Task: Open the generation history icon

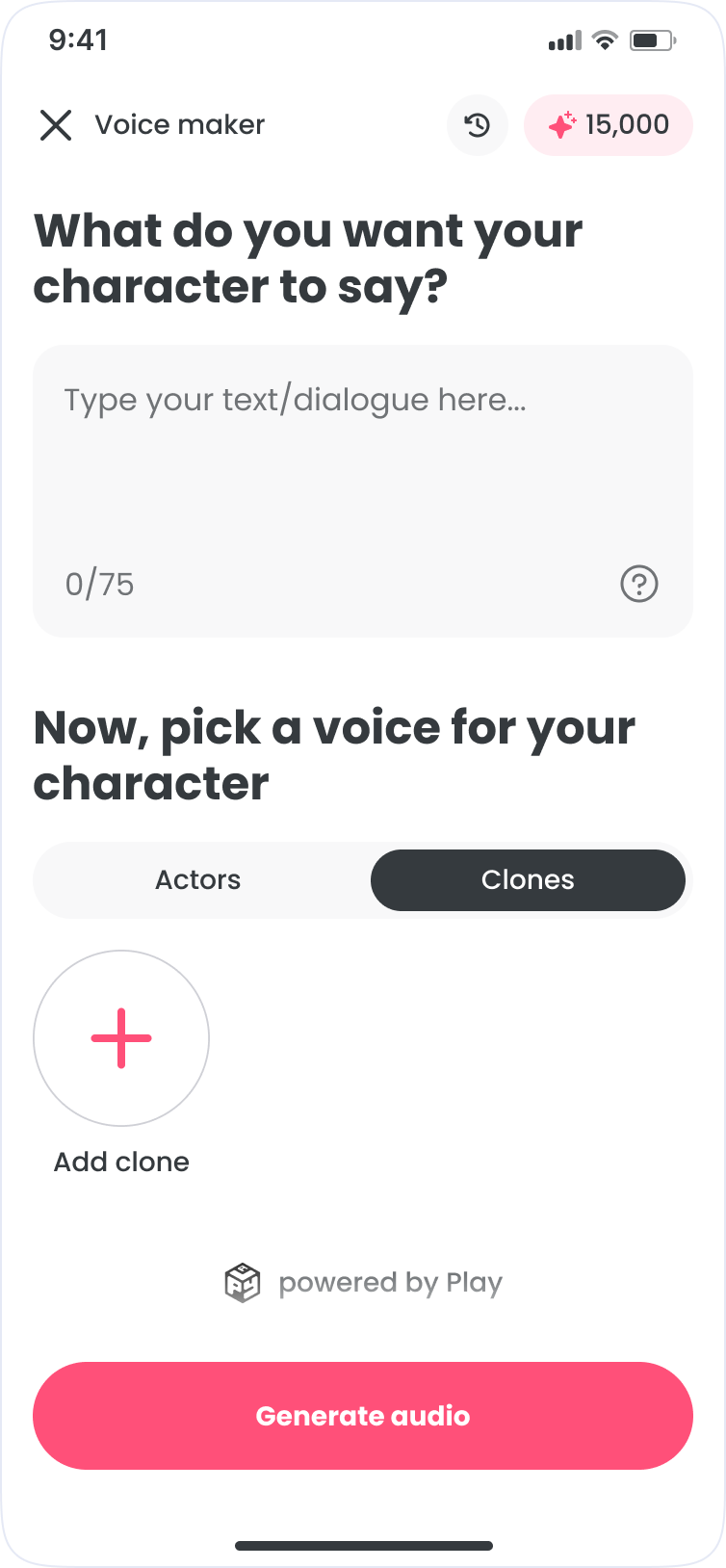Action: pyautogui.click(x=478, y=125)
